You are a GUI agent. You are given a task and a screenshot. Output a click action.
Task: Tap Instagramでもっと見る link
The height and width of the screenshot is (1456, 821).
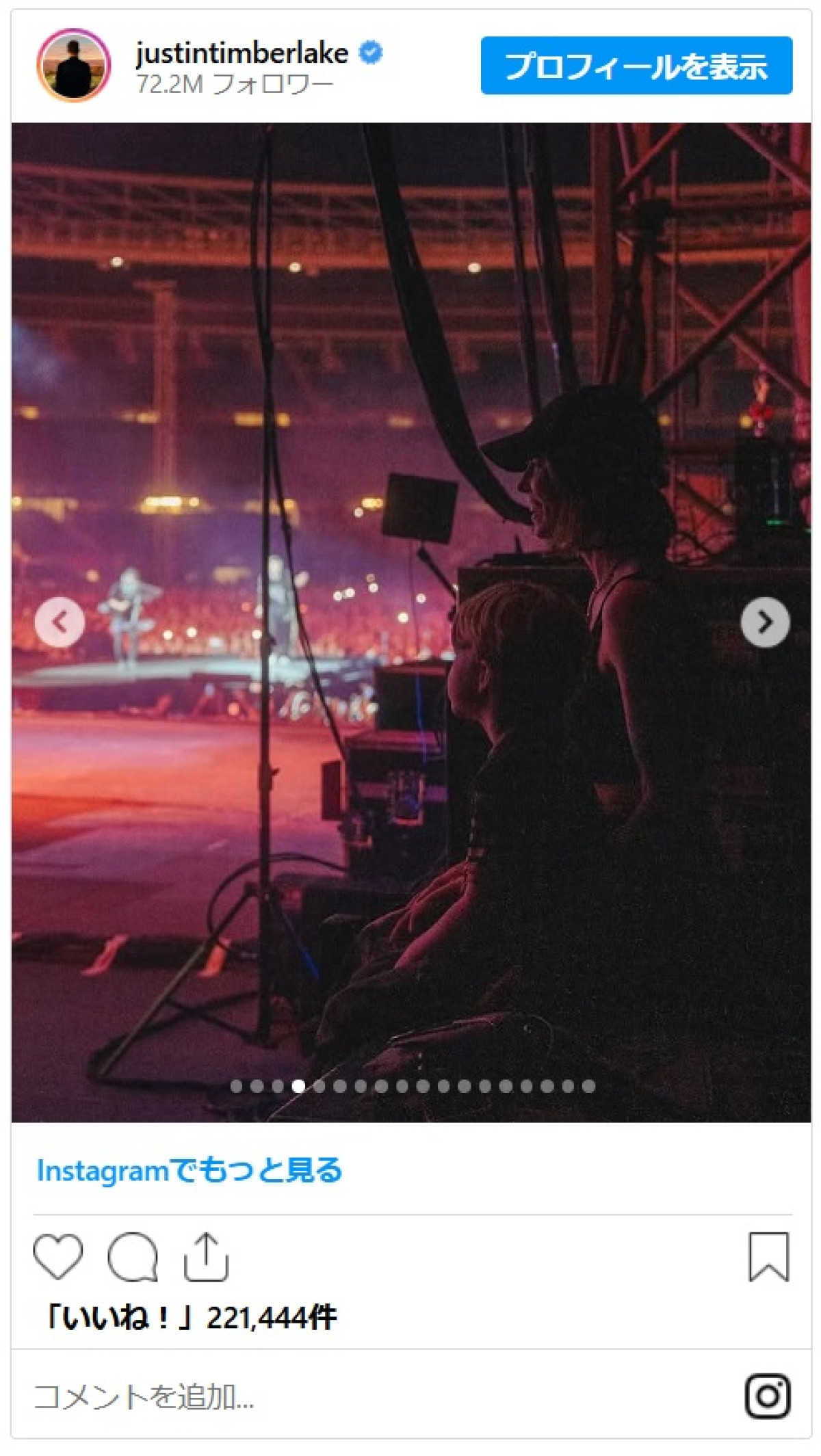[190, 1170]
